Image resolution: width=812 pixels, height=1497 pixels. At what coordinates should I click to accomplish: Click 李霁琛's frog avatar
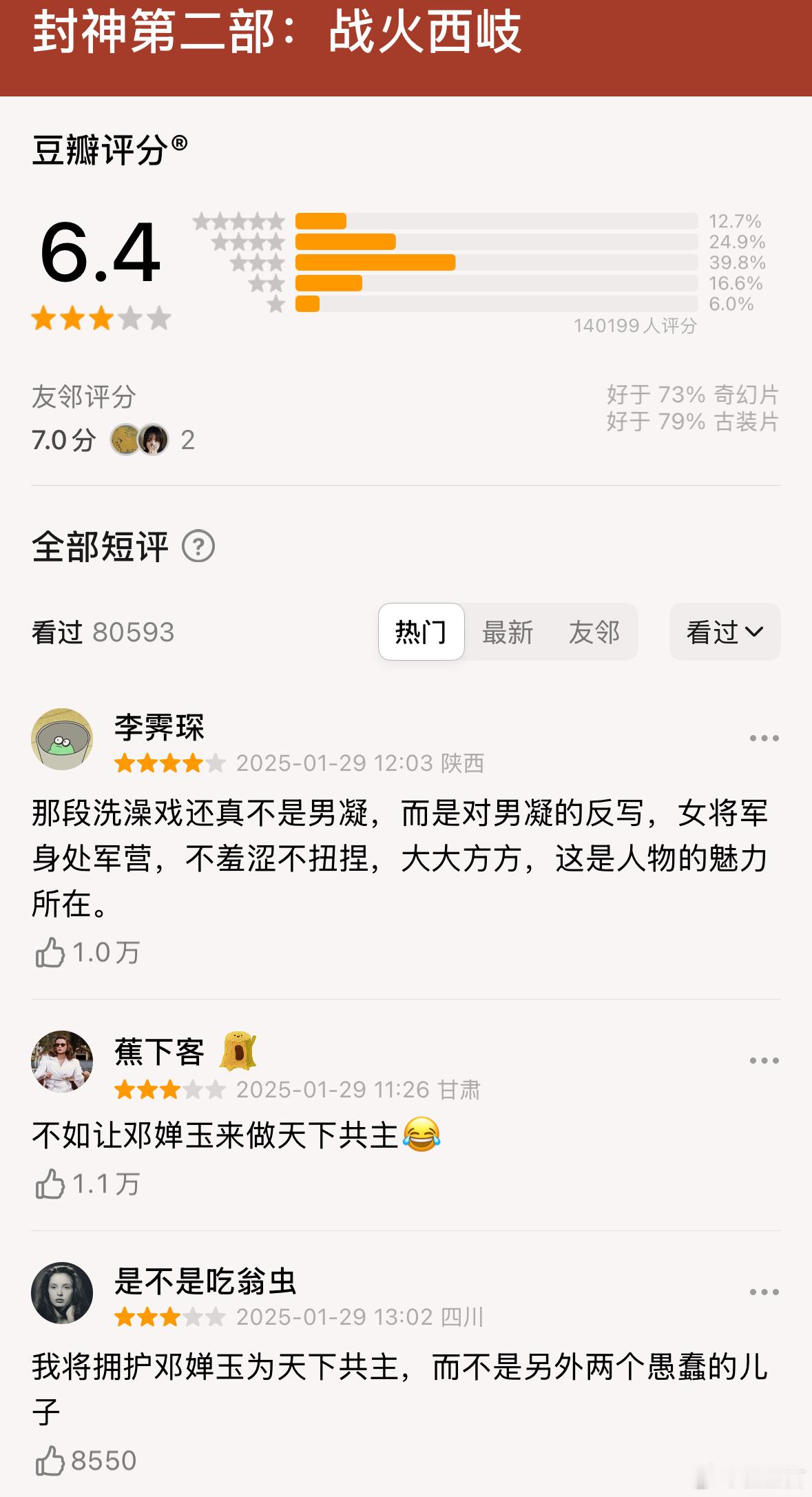62,742
